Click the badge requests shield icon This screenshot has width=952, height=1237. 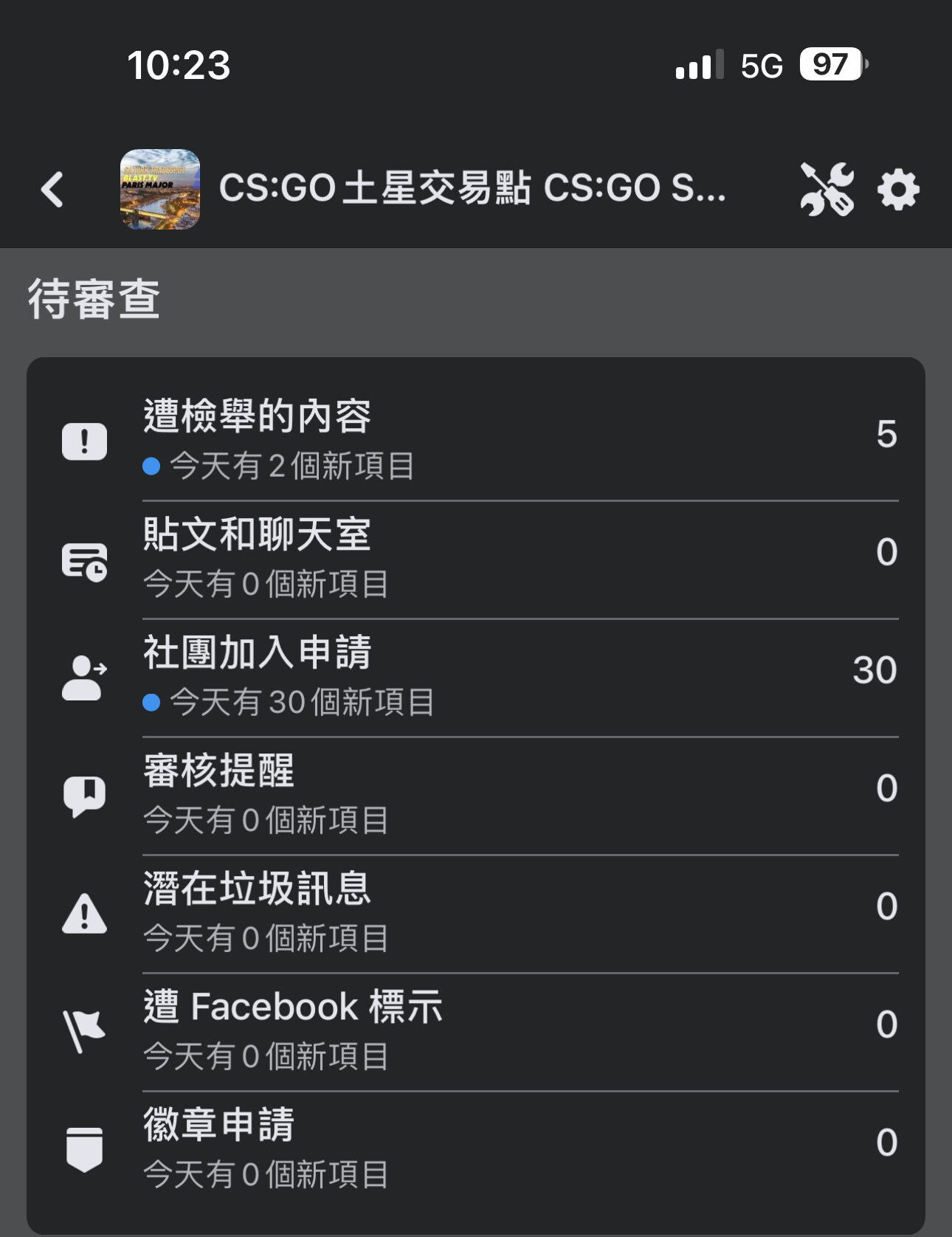[83, 1145]
